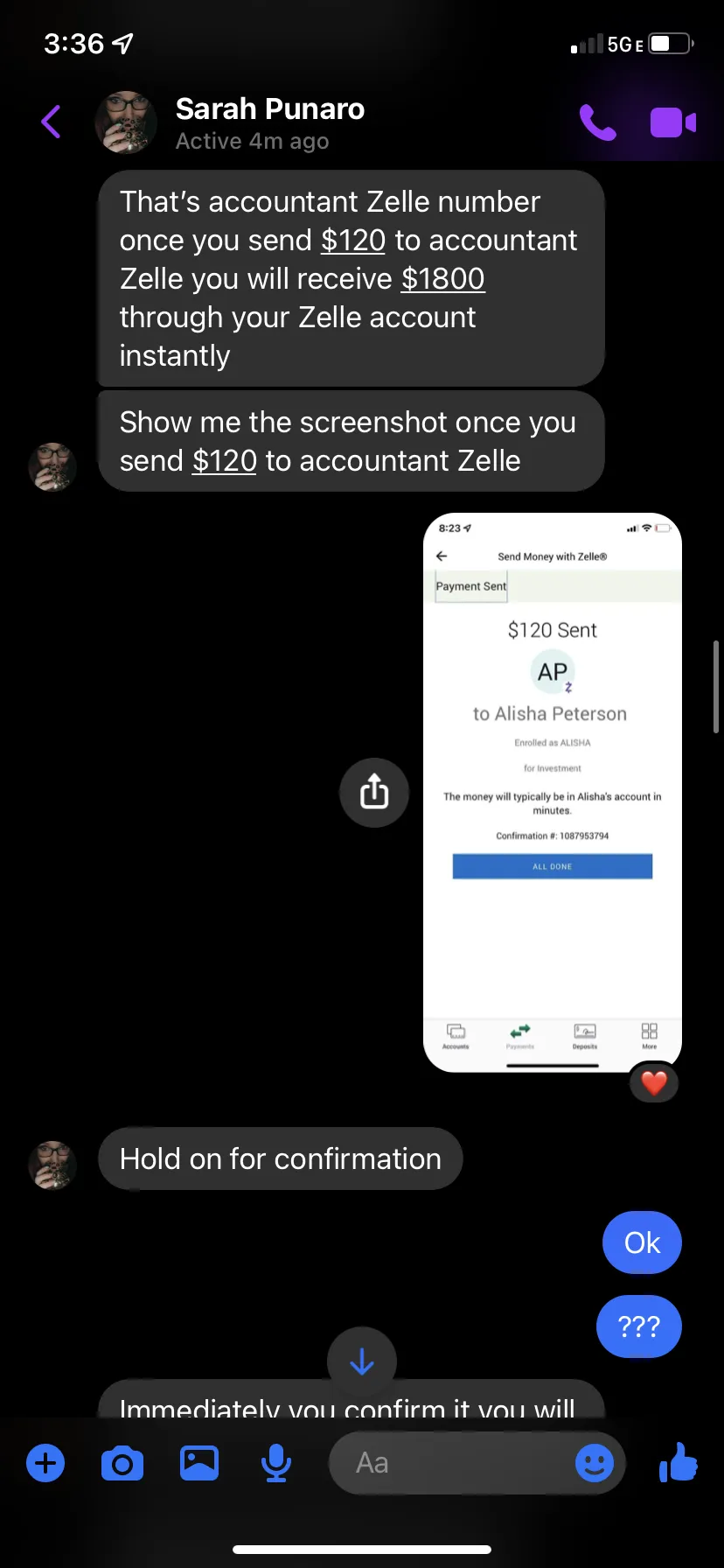Open more options with the plus icon
Image resolution: width=724 pixels, height=1568 pixels.
click(45, 1463)
